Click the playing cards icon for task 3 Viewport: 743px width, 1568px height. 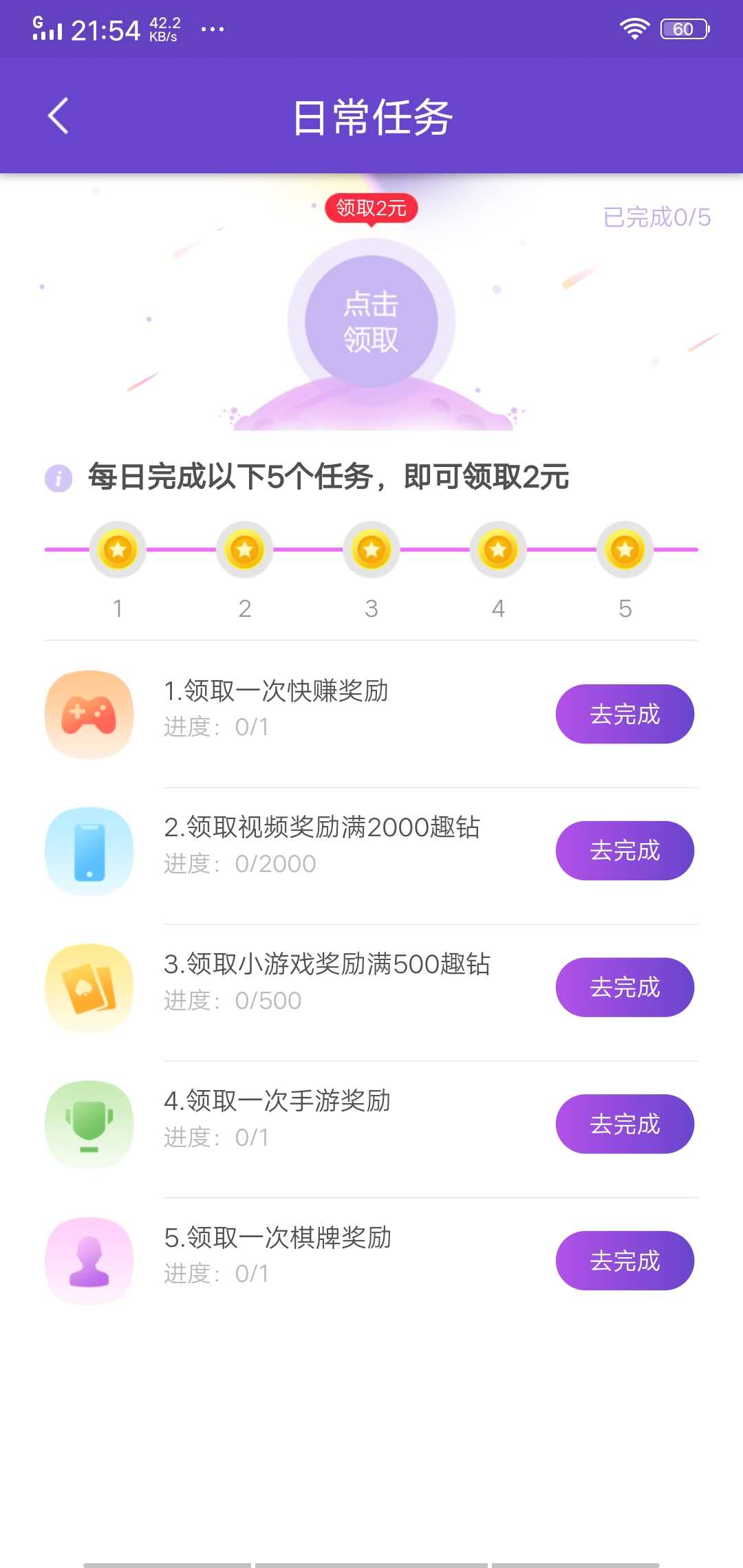pos(88,987)
